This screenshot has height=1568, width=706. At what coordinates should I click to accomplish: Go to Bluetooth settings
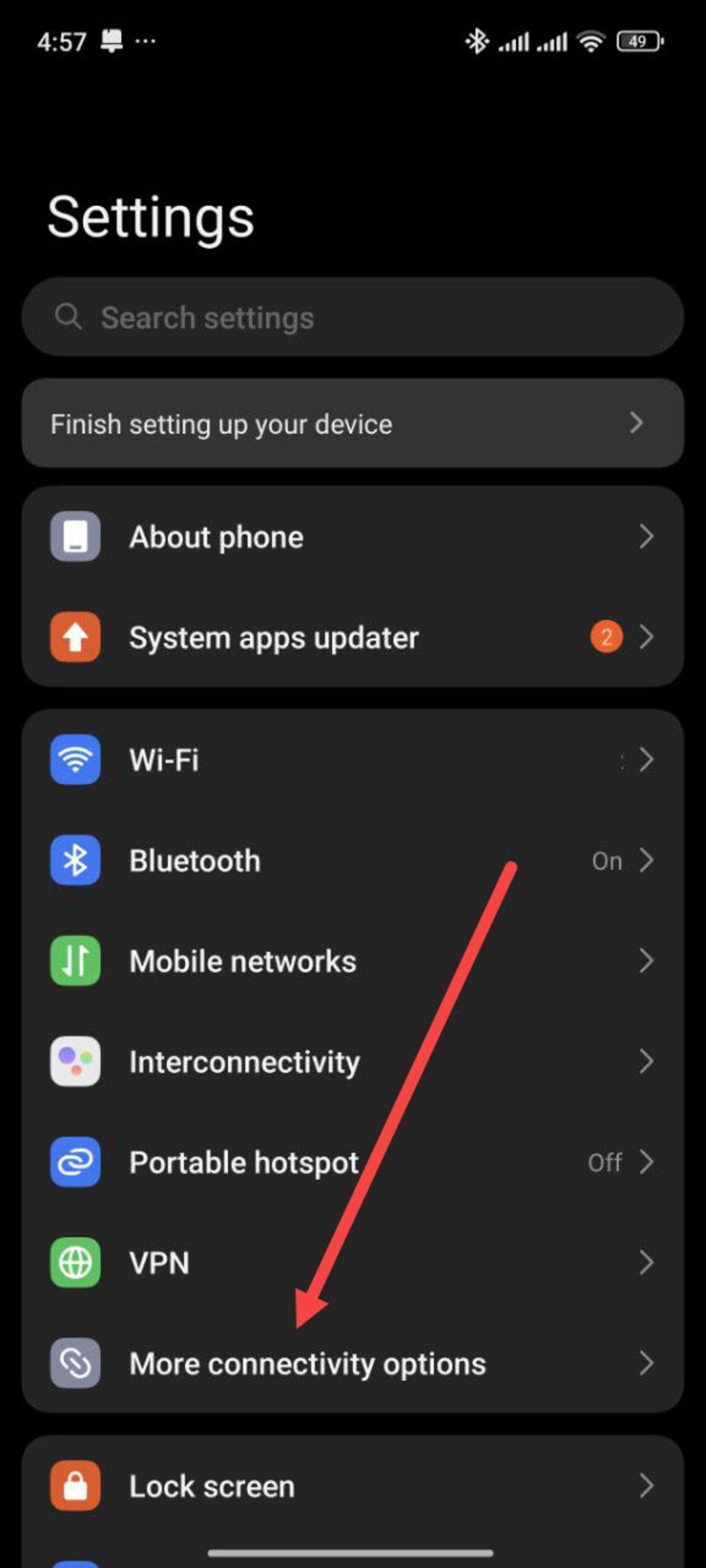click(352, 860)
